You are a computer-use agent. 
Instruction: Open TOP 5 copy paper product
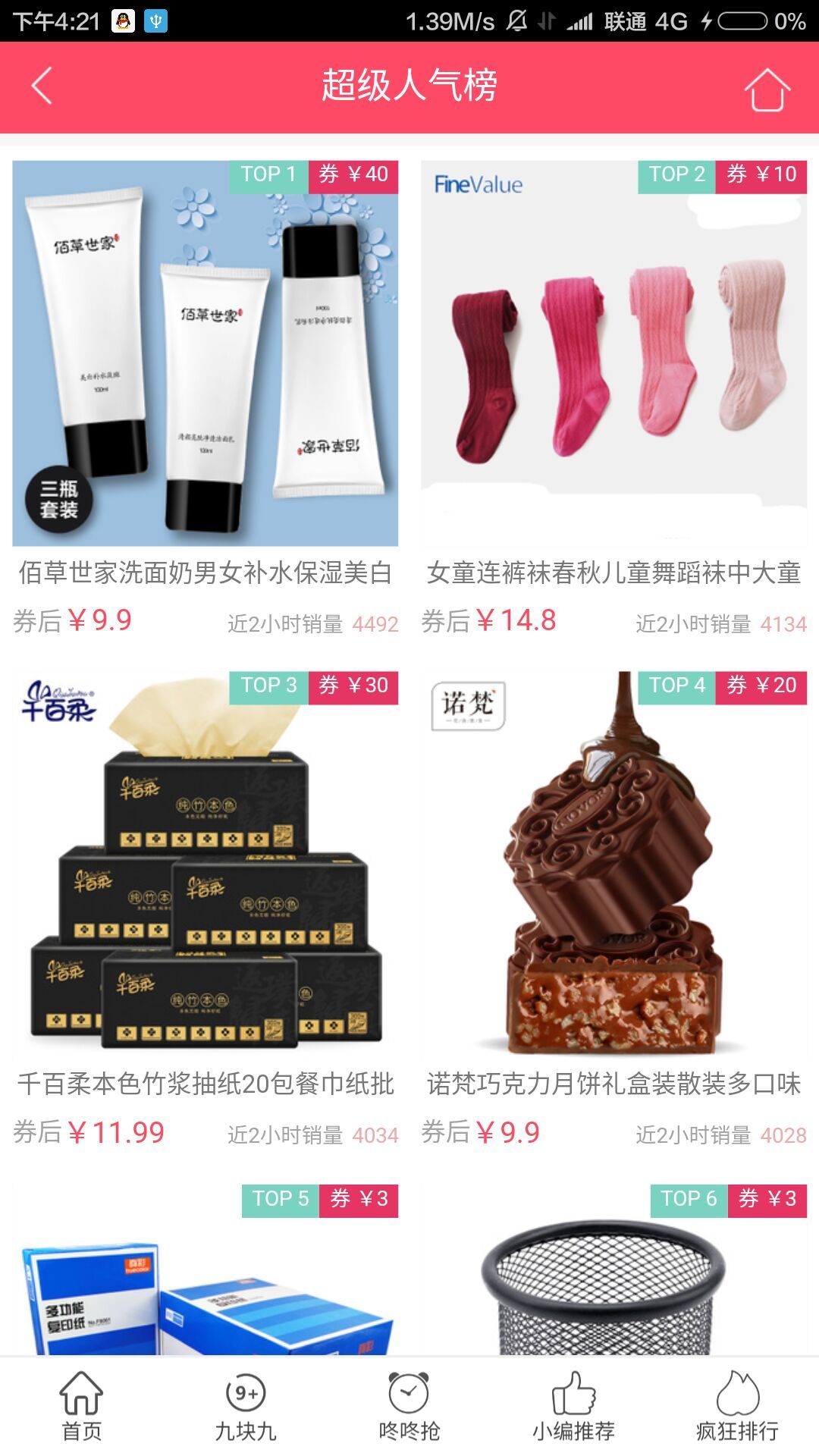tap(205, 1282)
